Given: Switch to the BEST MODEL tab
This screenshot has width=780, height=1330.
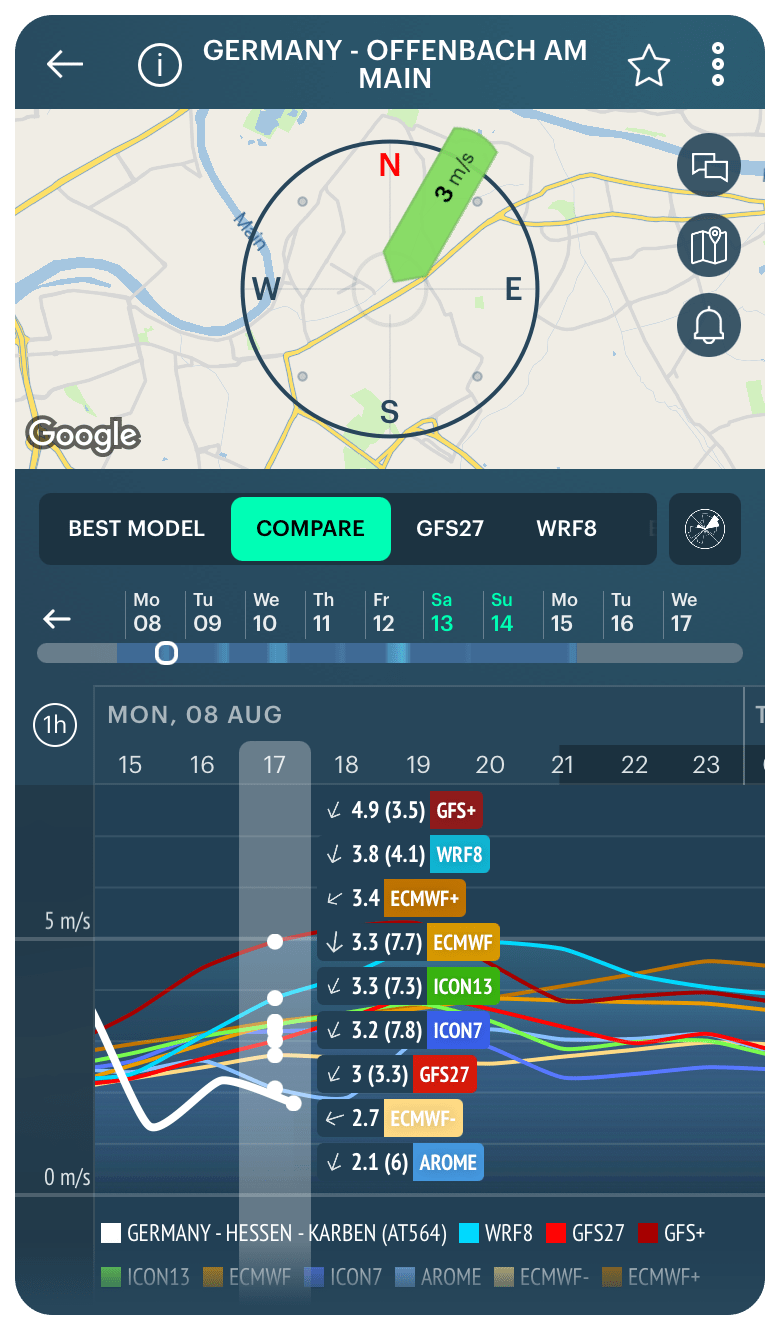Looking at the screenshot, I should 137,529.
